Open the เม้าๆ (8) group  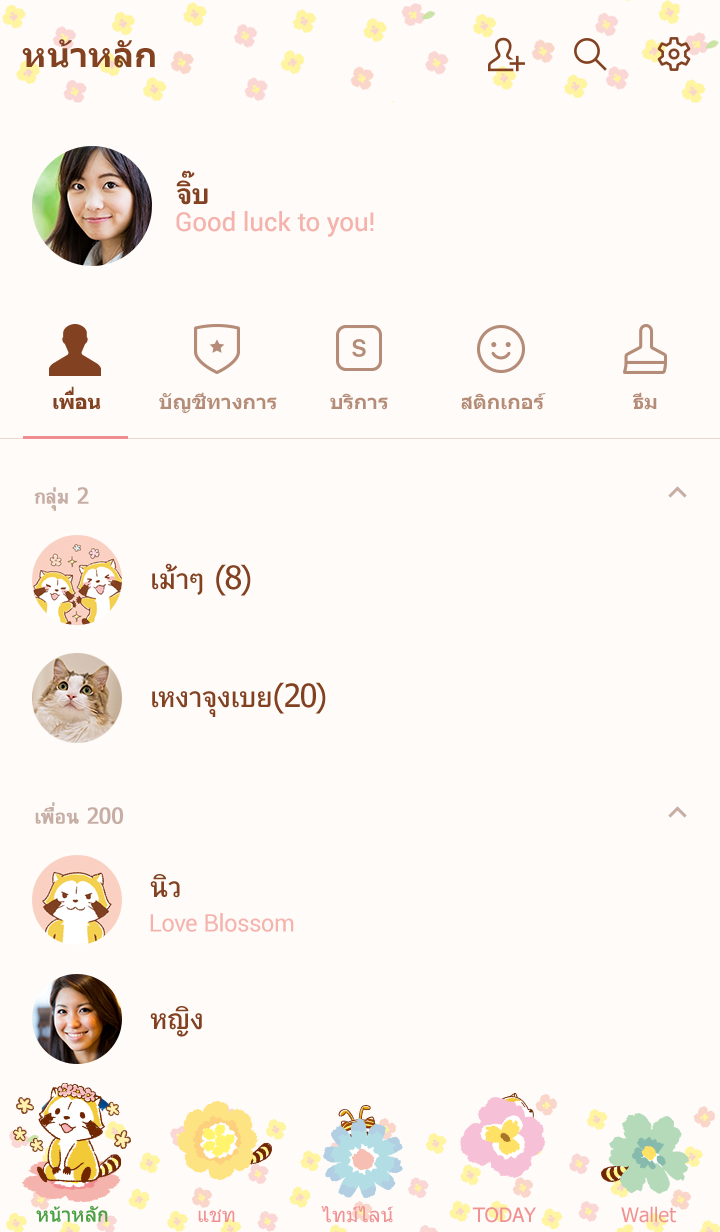(x=200, y=579)
